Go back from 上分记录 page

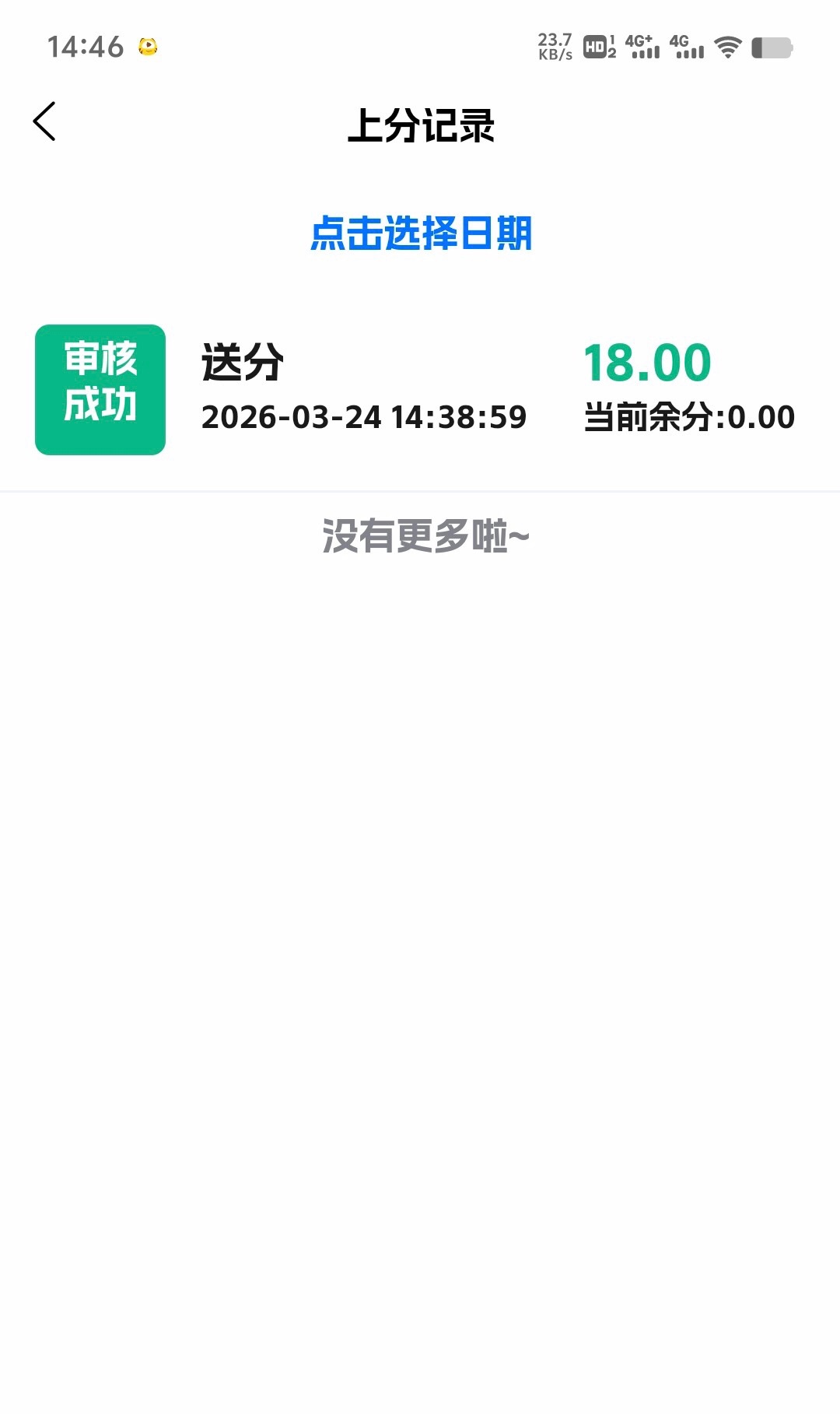coord(45,121)
